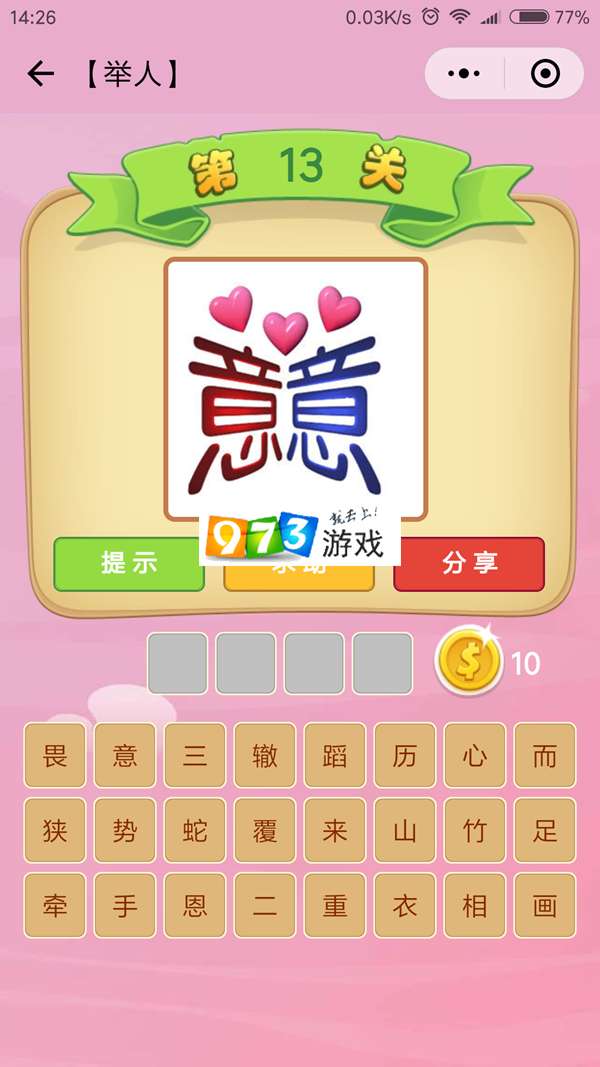
Task: Choose the character 畏
Action: (x=55, y=755)
